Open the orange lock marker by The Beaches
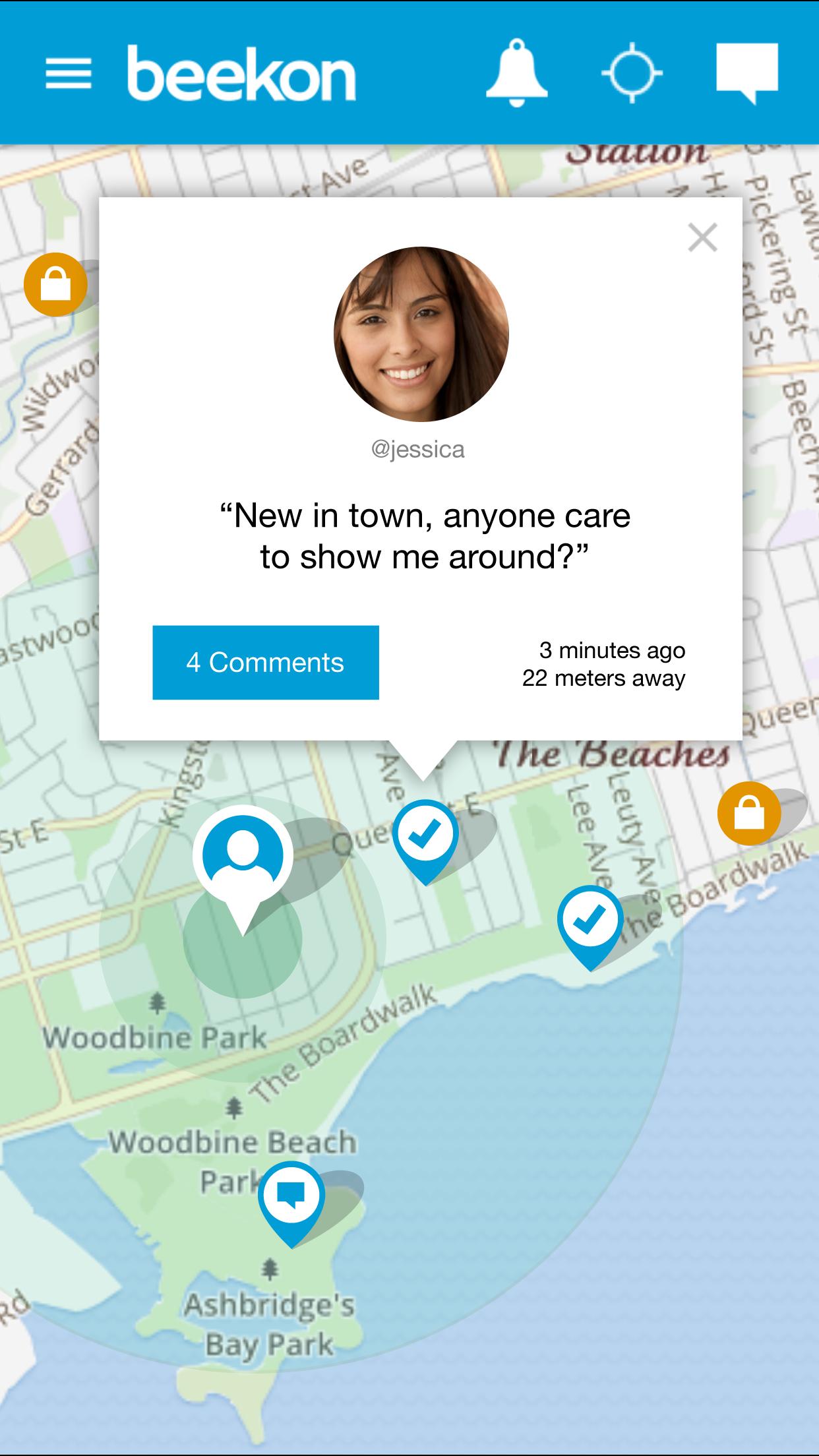This screenshot has height=1456, width=819. 749,813
